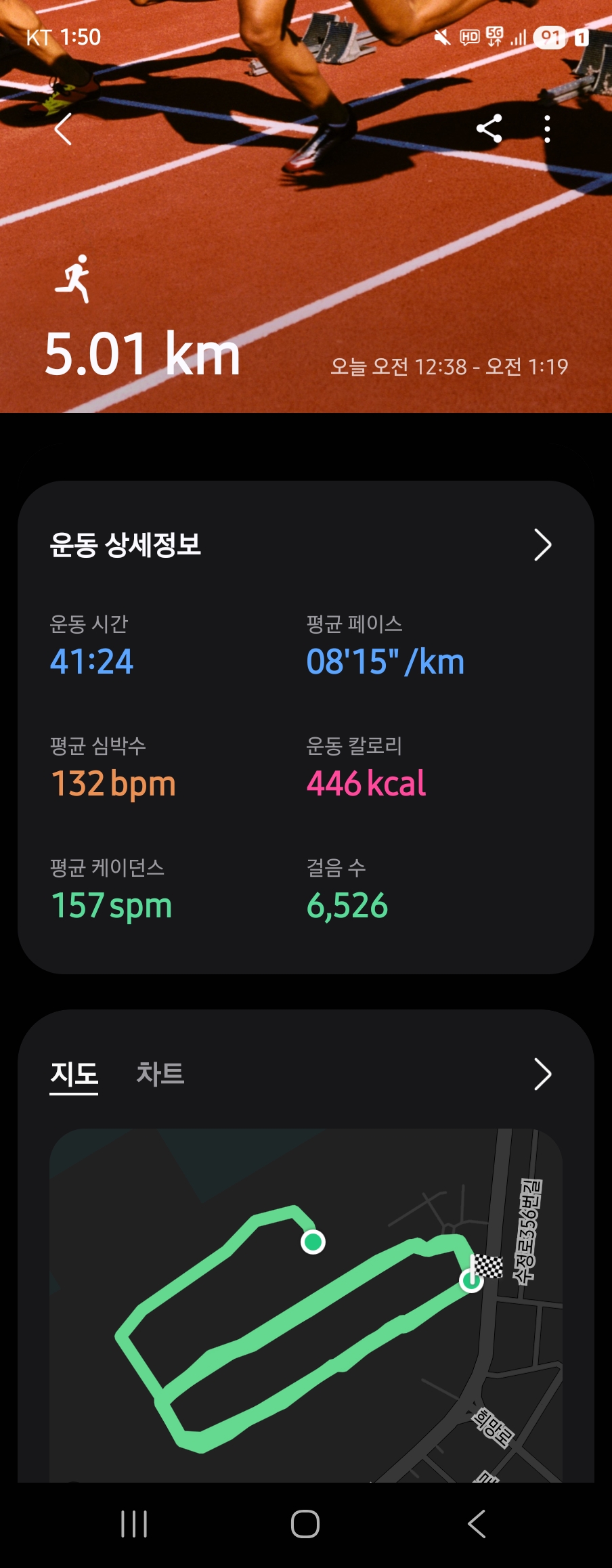Expand 운동 상세정보 details arrow
612x1568 pixels.
542,545
